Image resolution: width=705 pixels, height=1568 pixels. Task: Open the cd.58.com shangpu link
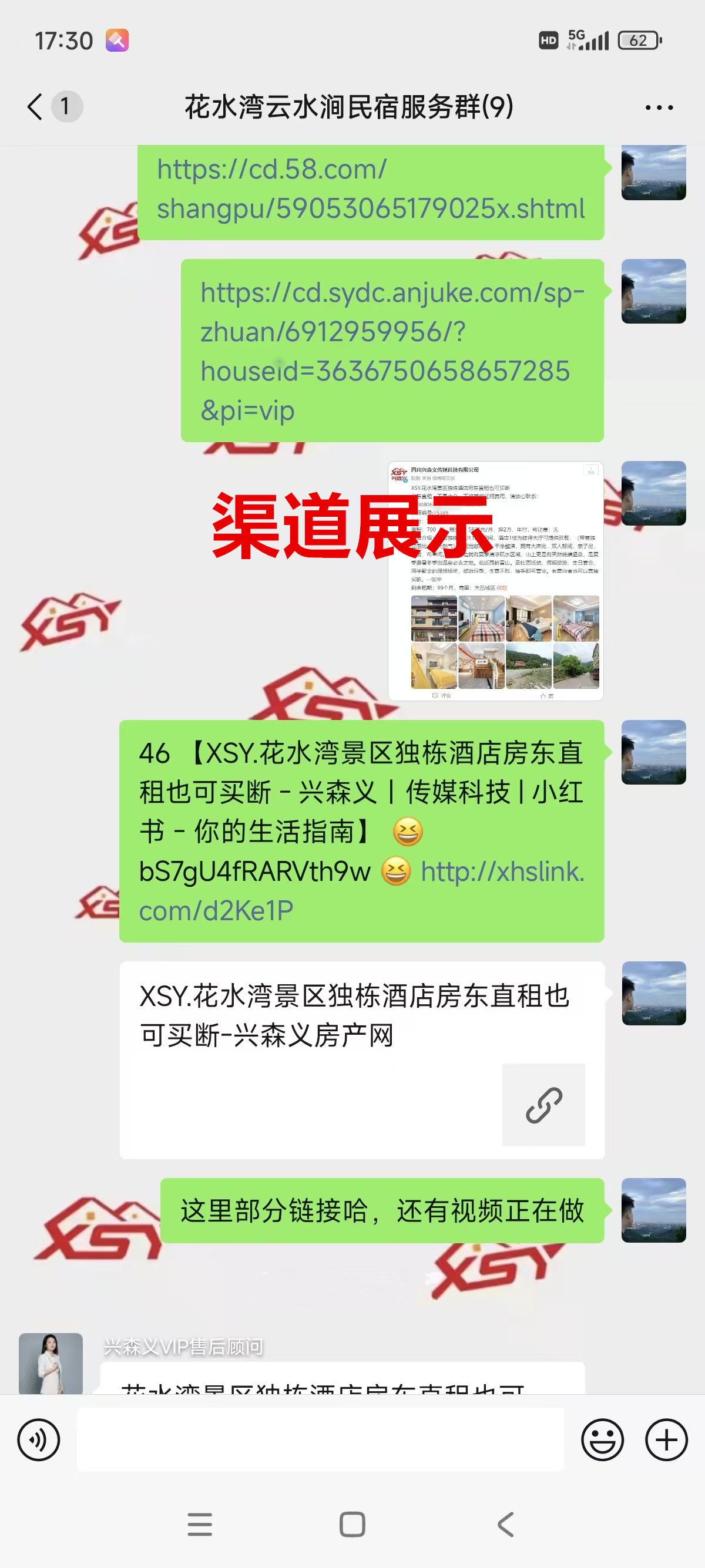tap(370, 189)
